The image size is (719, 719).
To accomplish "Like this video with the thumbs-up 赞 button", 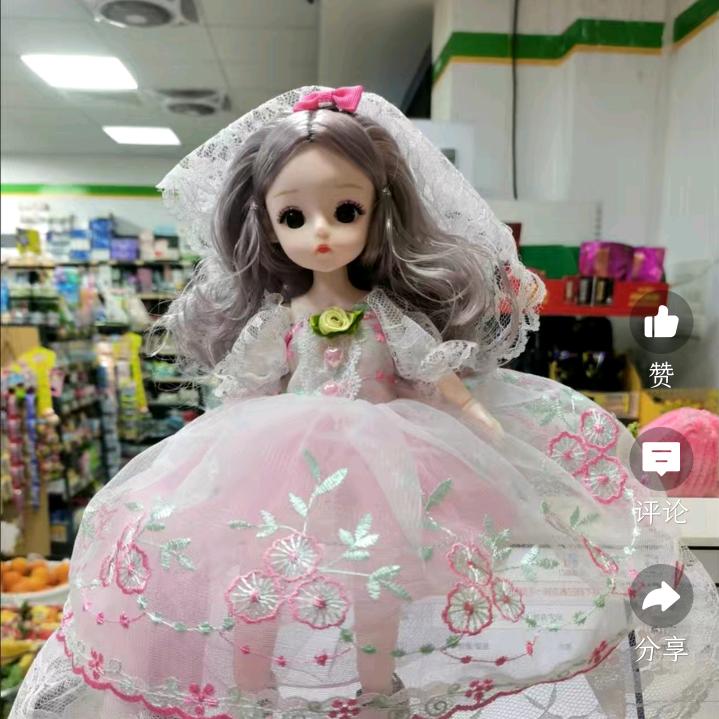I will point(661,323).
